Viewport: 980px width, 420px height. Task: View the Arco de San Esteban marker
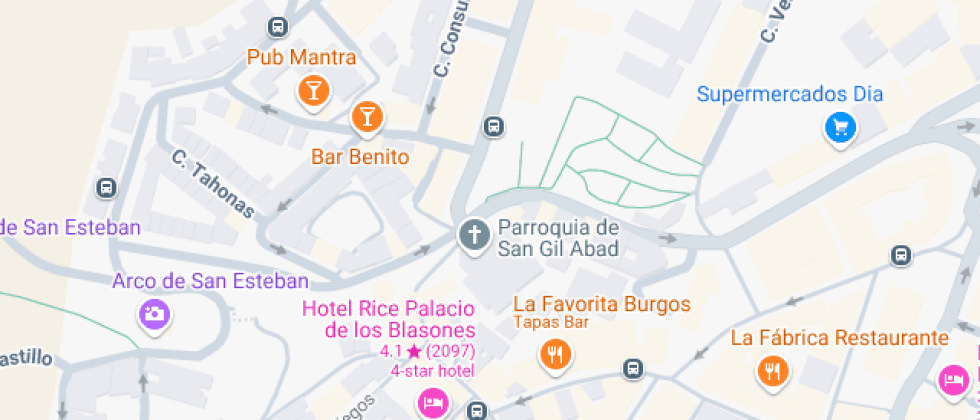pyautogui.click(x=154, y=314)
